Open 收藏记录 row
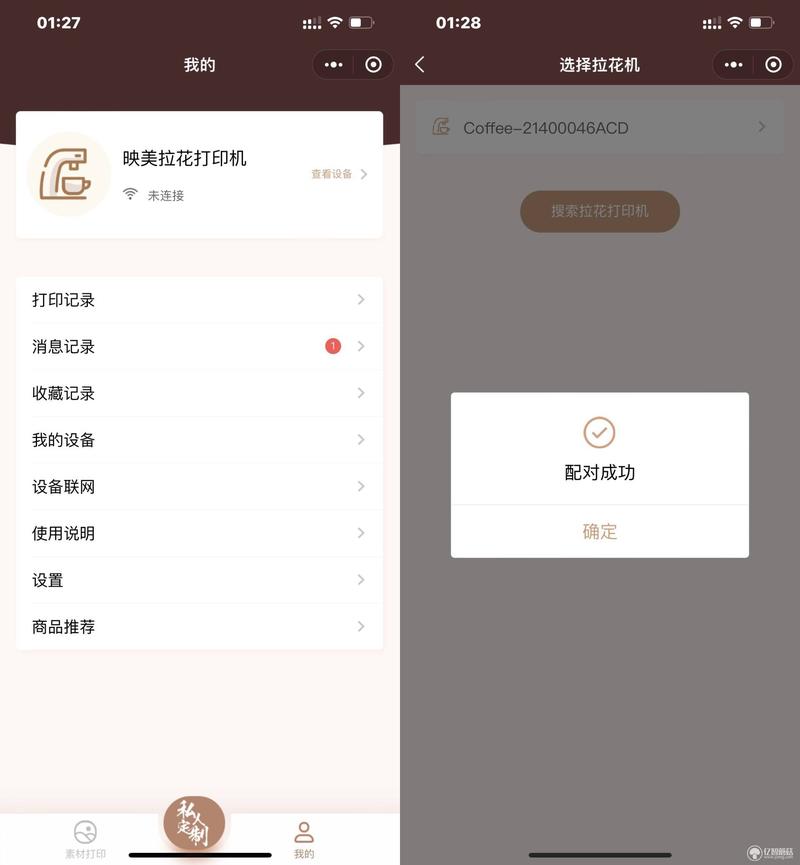The image size is (800, 865). coord(199,393)
